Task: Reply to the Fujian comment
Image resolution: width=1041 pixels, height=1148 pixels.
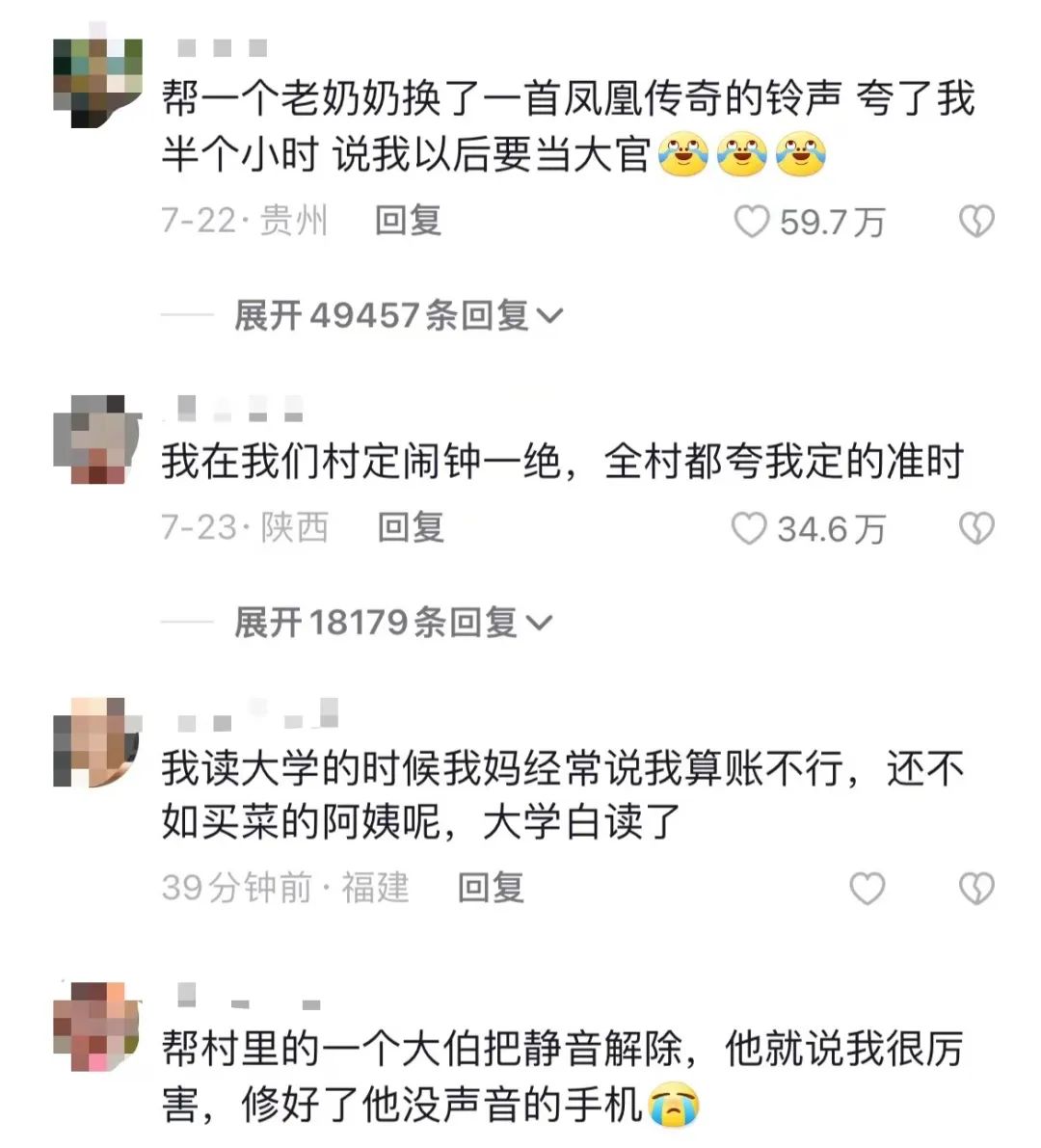Action: (491, 887)
